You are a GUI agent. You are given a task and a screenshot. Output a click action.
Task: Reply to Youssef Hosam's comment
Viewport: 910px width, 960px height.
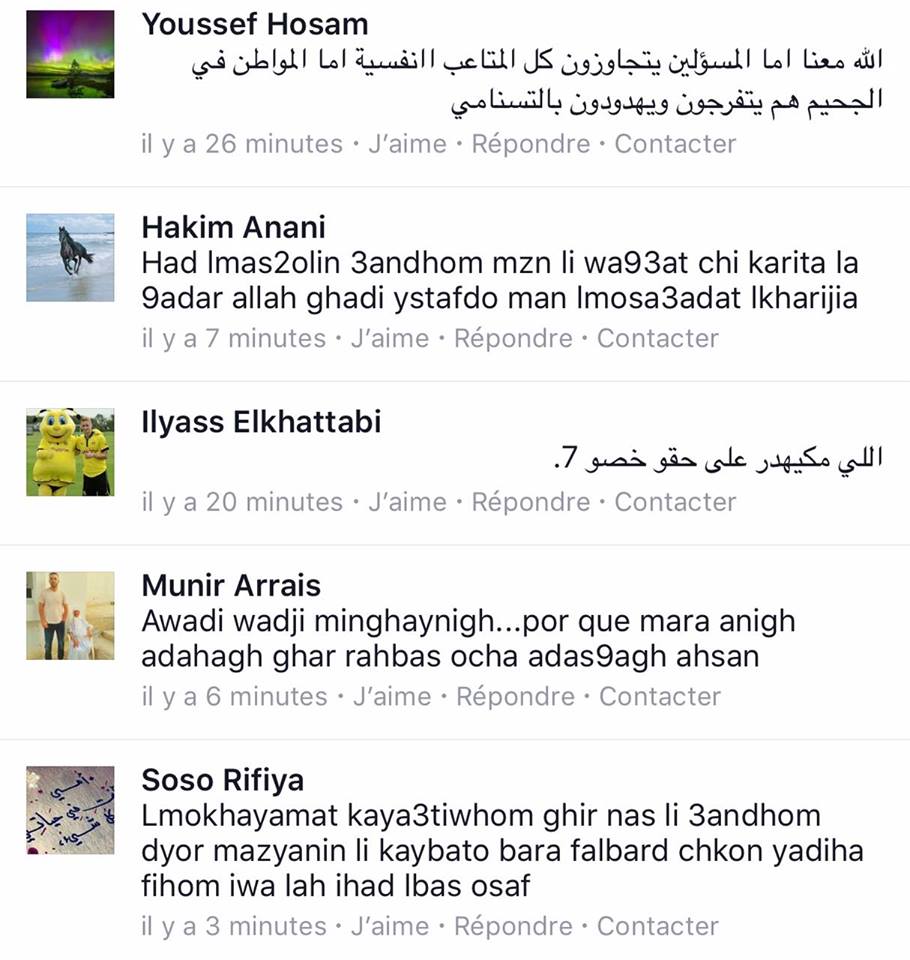pyautogui.click(x=531, y=144)
